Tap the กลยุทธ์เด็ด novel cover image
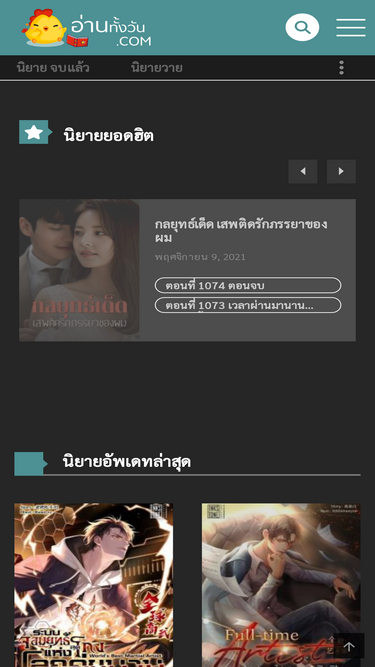Viewport: 375px width, 667px height. click(x=80, y=270)
